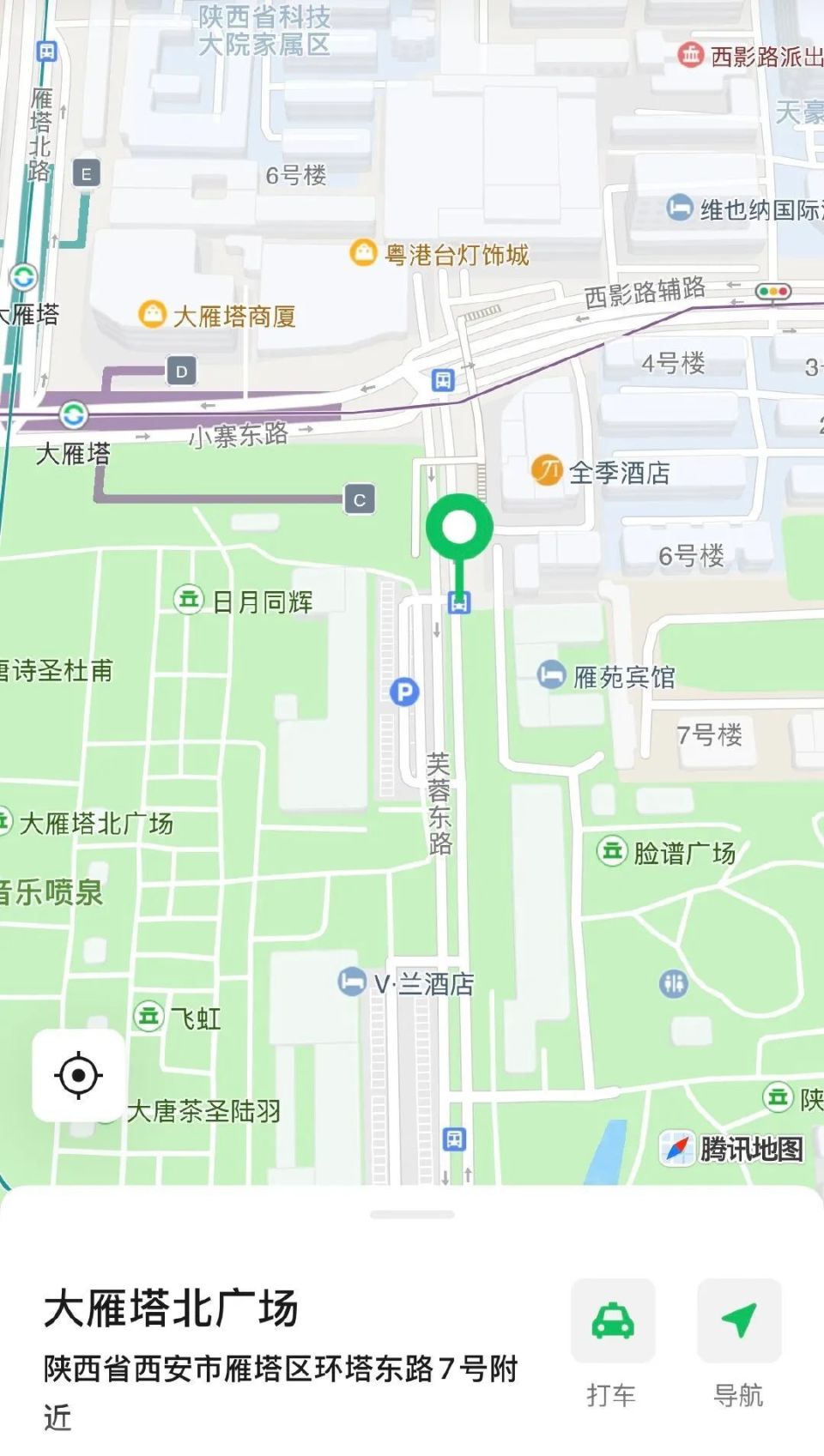Click the 腾讯地图 compass logo
The image size is (824, 1456).
point(677,1149)
